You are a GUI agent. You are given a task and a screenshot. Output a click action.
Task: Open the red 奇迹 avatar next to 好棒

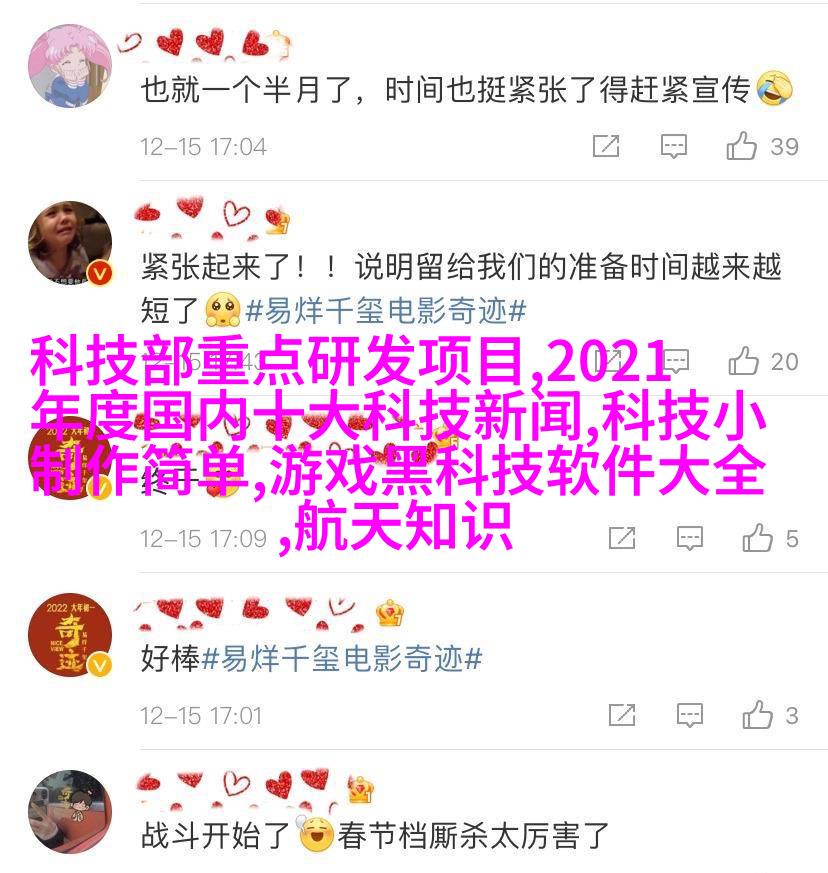pyautogui.click(x=69, y=636)
